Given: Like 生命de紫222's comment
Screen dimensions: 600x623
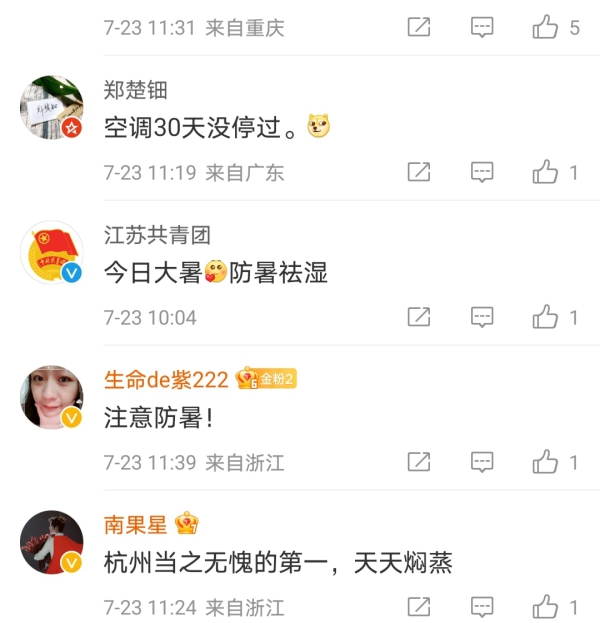Looking at the screenshot, I should pyautogui.click(x=545, y=462).
